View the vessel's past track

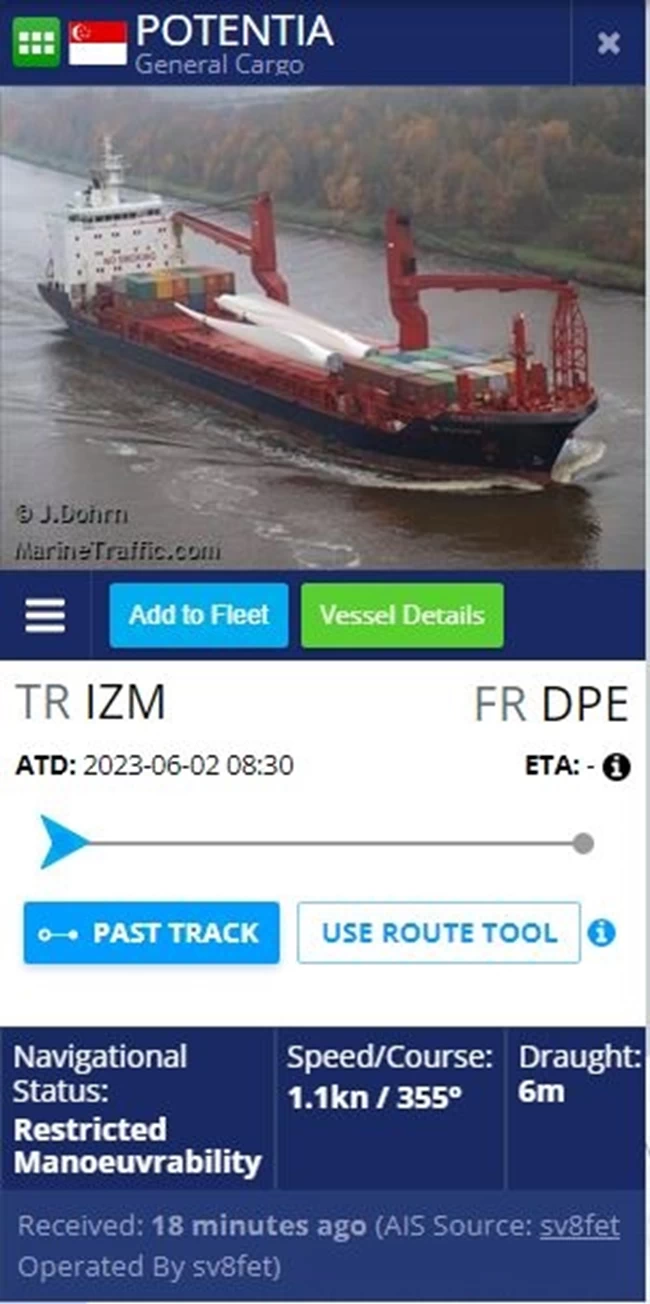[152, 933]
